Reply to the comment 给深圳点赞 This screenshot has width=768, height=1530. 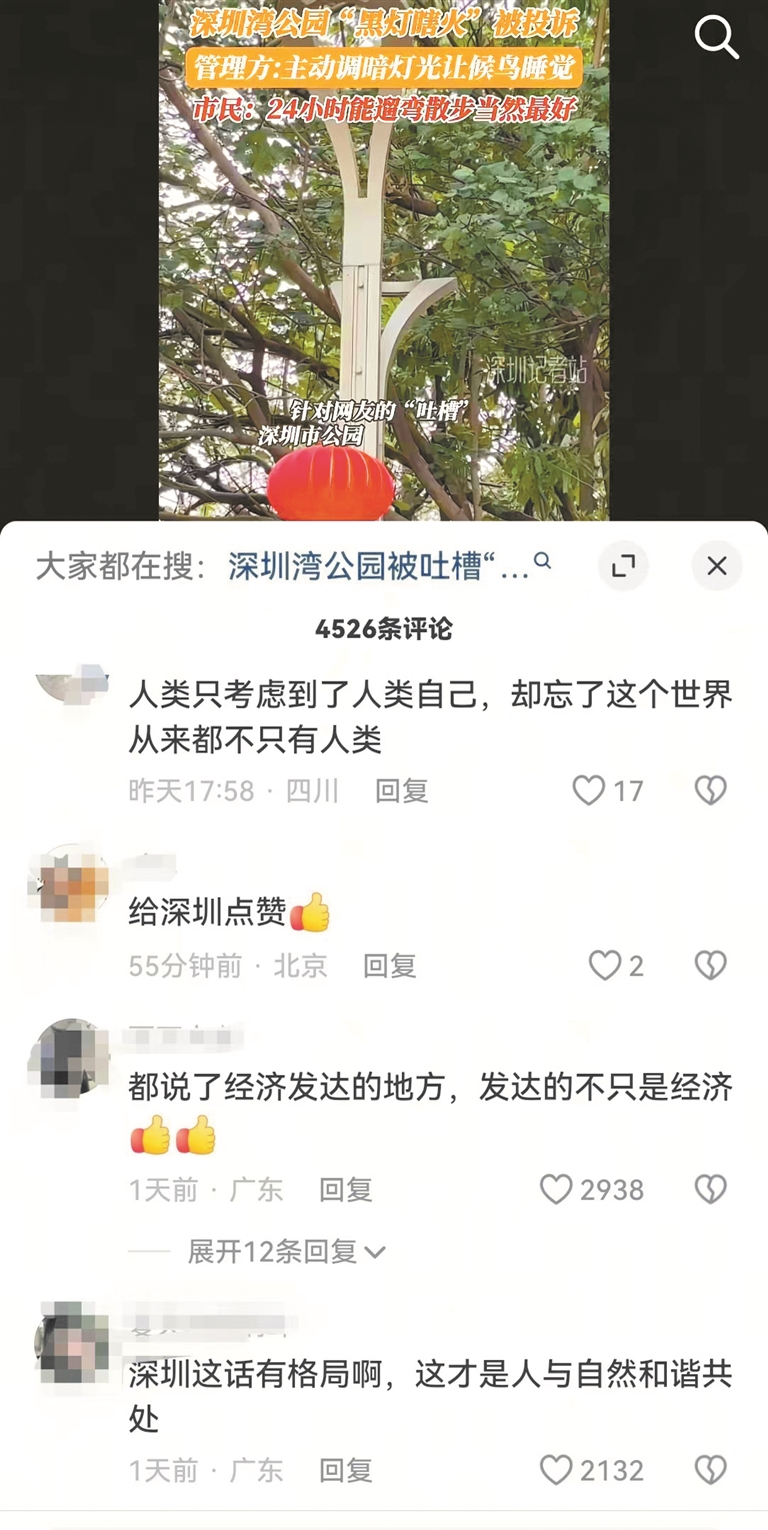[x=389, y=965]
